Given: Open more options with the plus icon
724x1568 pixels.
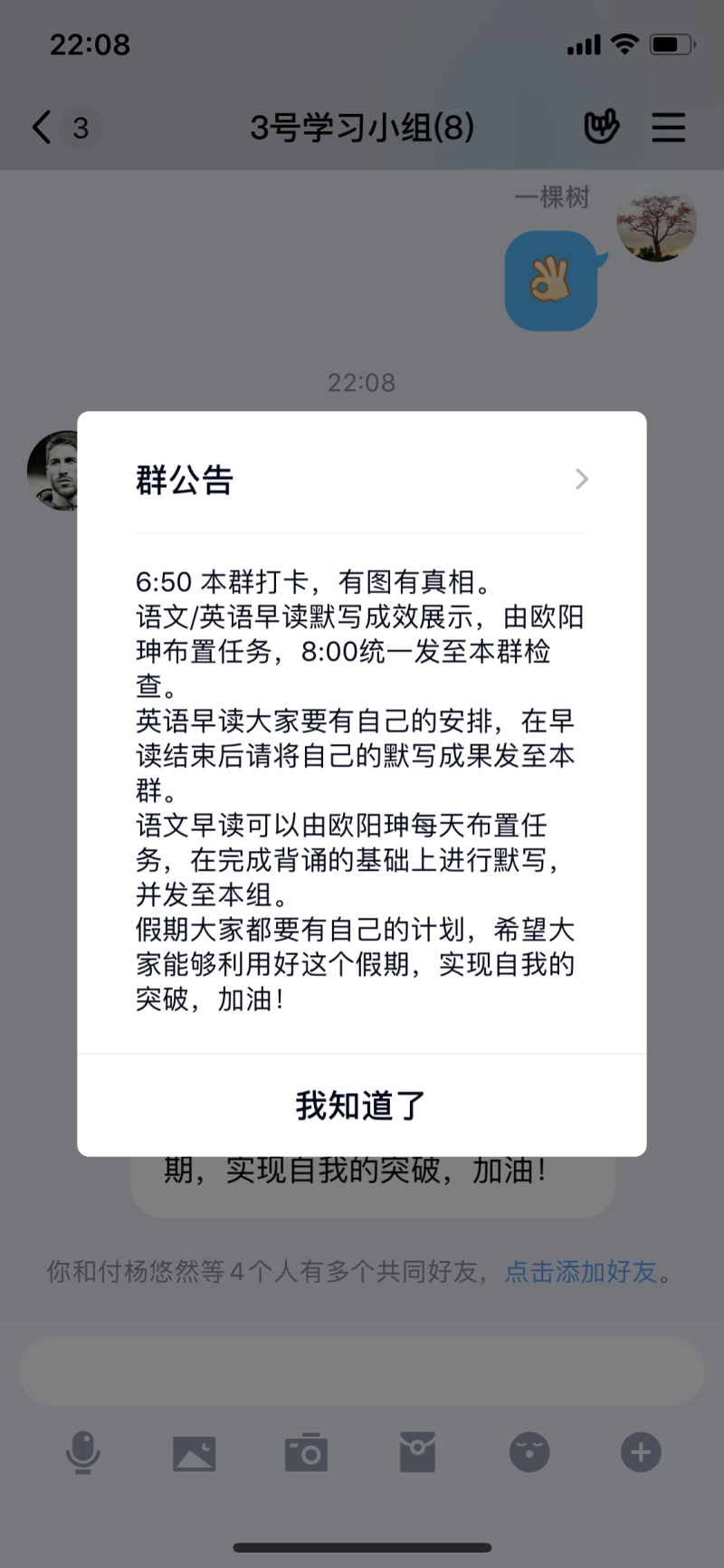Looking at the screenshot, I should (x=641, y=1452).
